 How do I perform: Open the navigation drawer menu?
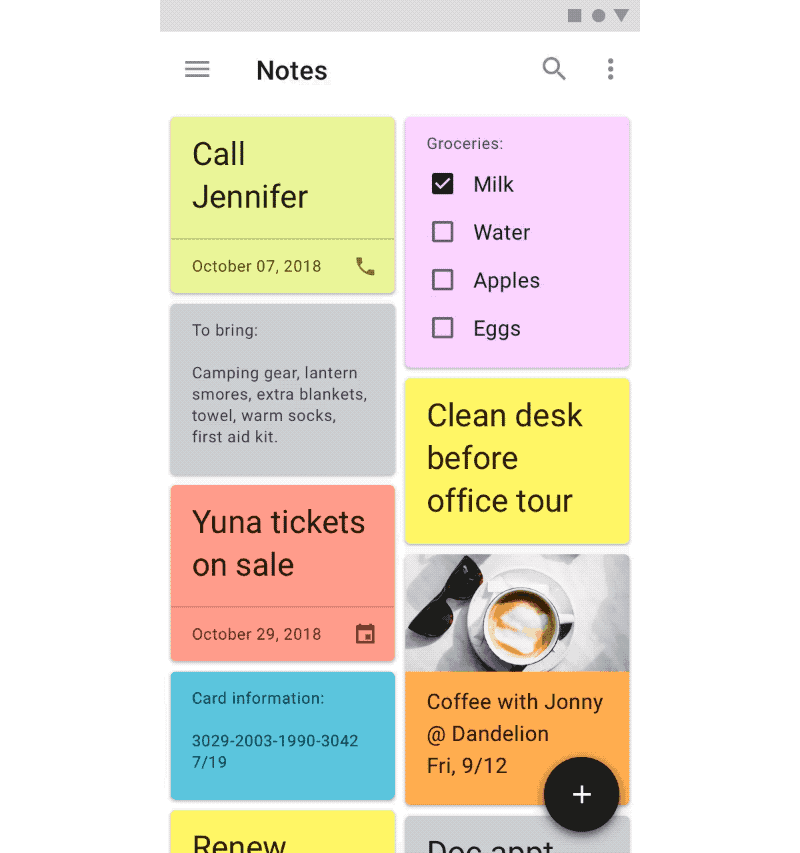coord(197,69)
